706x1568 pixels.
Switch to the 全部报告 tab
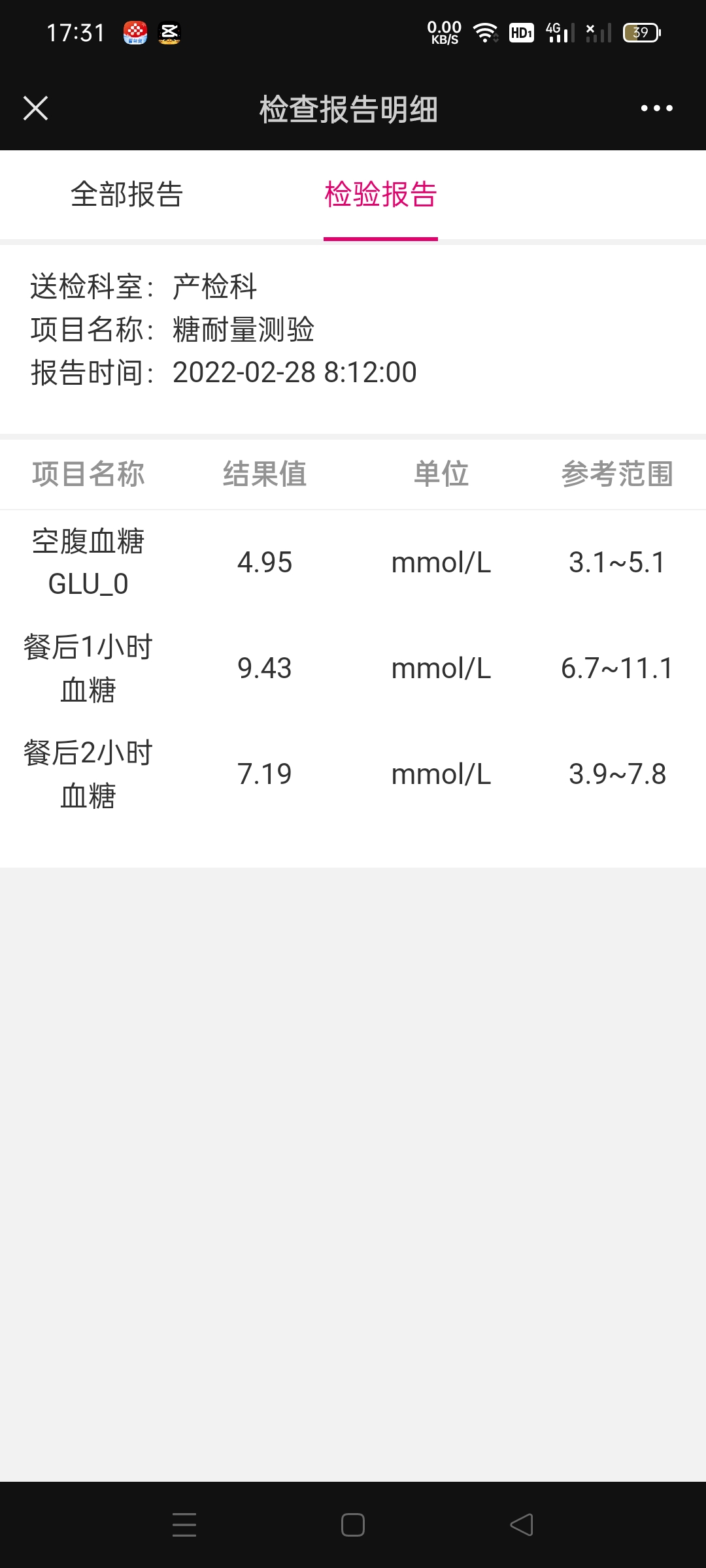(x=127, y=195)
